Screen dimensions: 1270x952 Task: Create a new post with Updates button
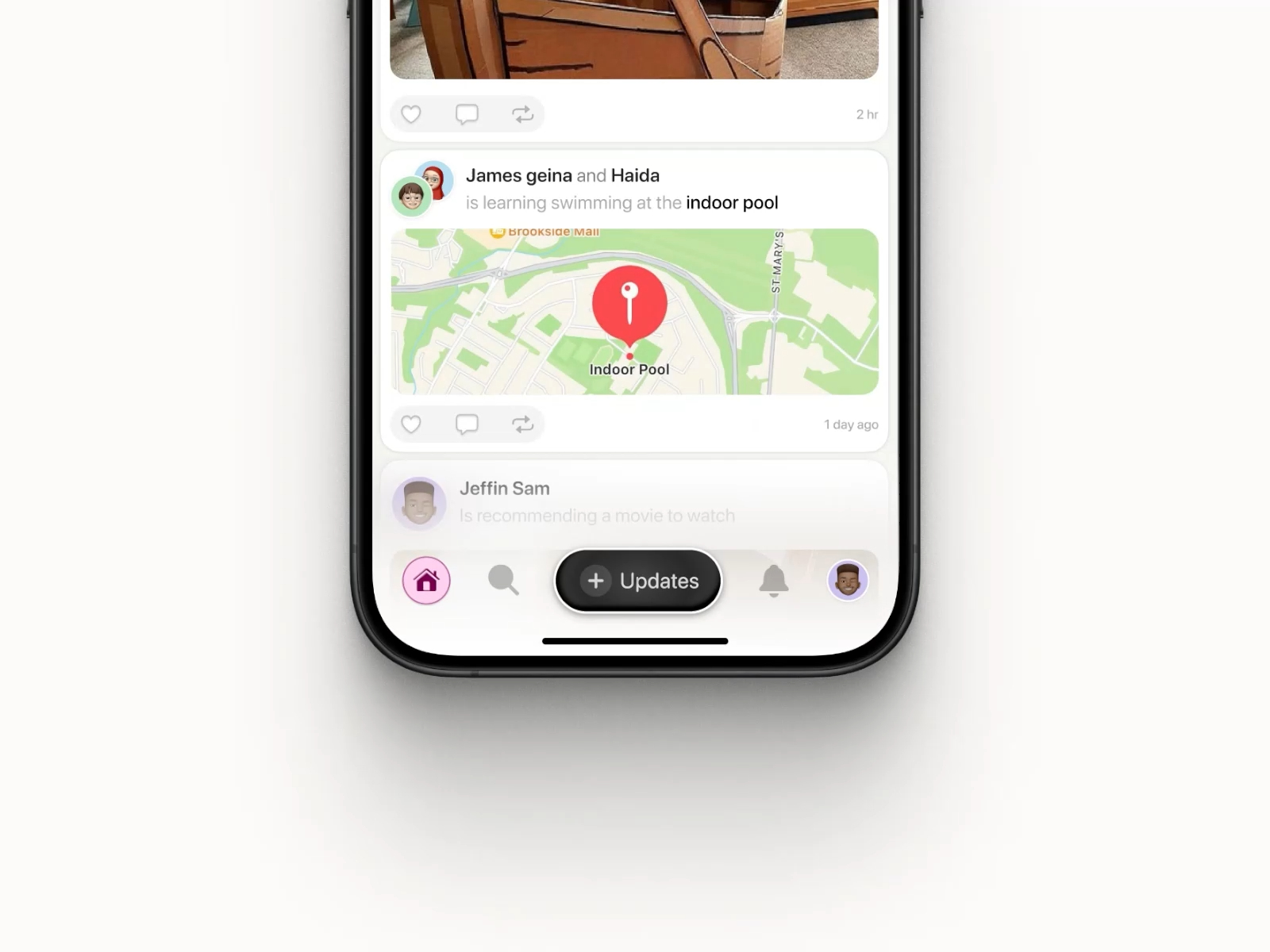pyautogui.click(x=638, y=581)
